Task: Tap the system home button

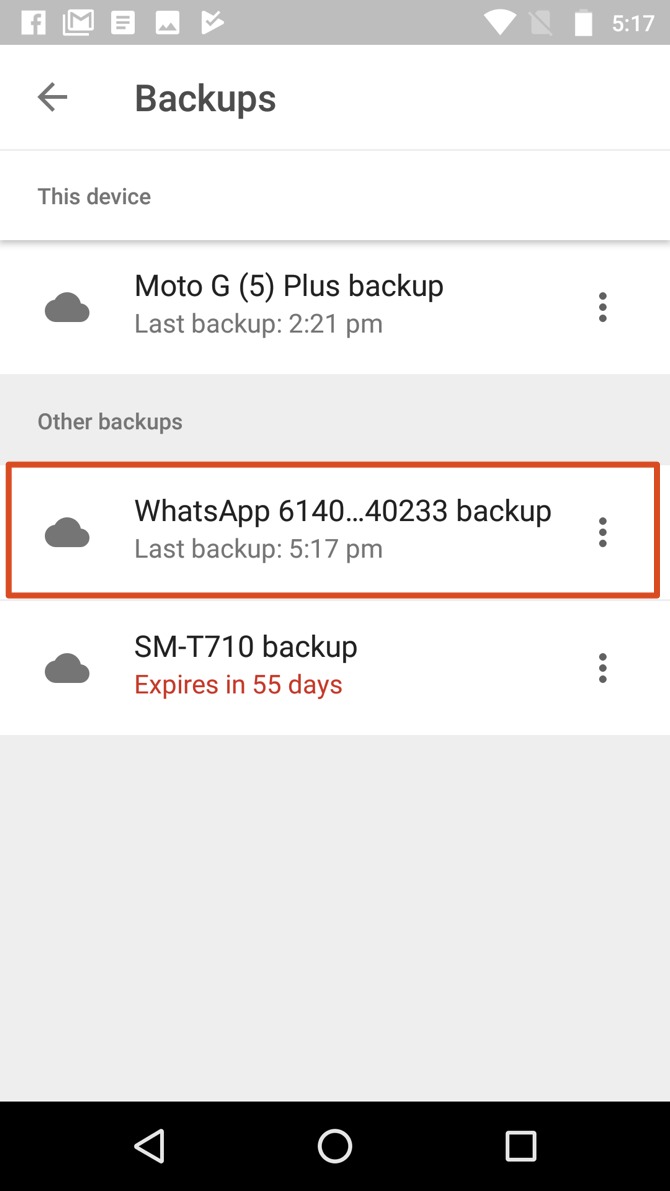Action: 335,1145
